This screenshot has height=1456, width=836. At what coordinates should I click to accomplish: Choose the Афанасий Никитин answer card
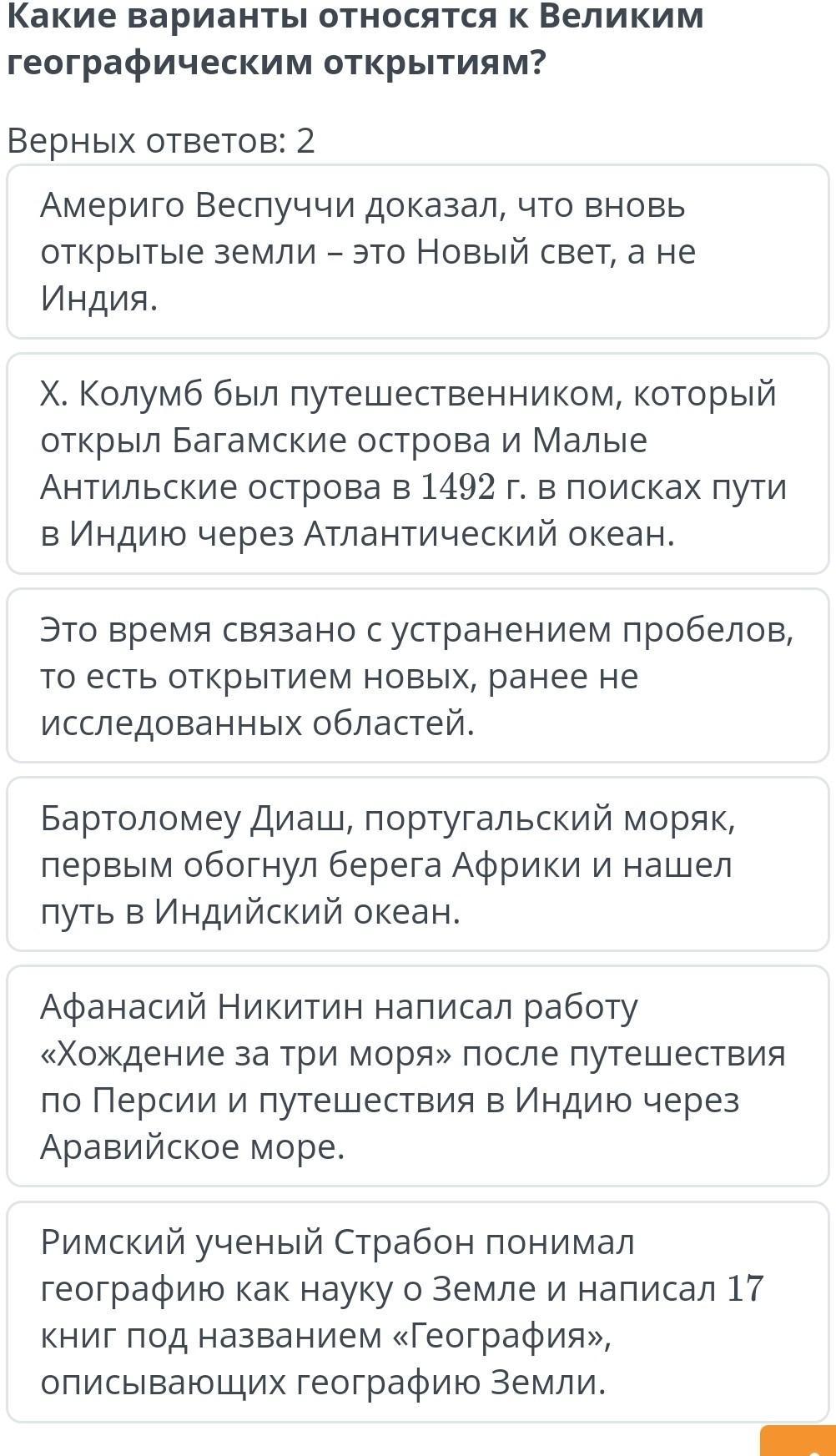click(x=418, y=1076)
